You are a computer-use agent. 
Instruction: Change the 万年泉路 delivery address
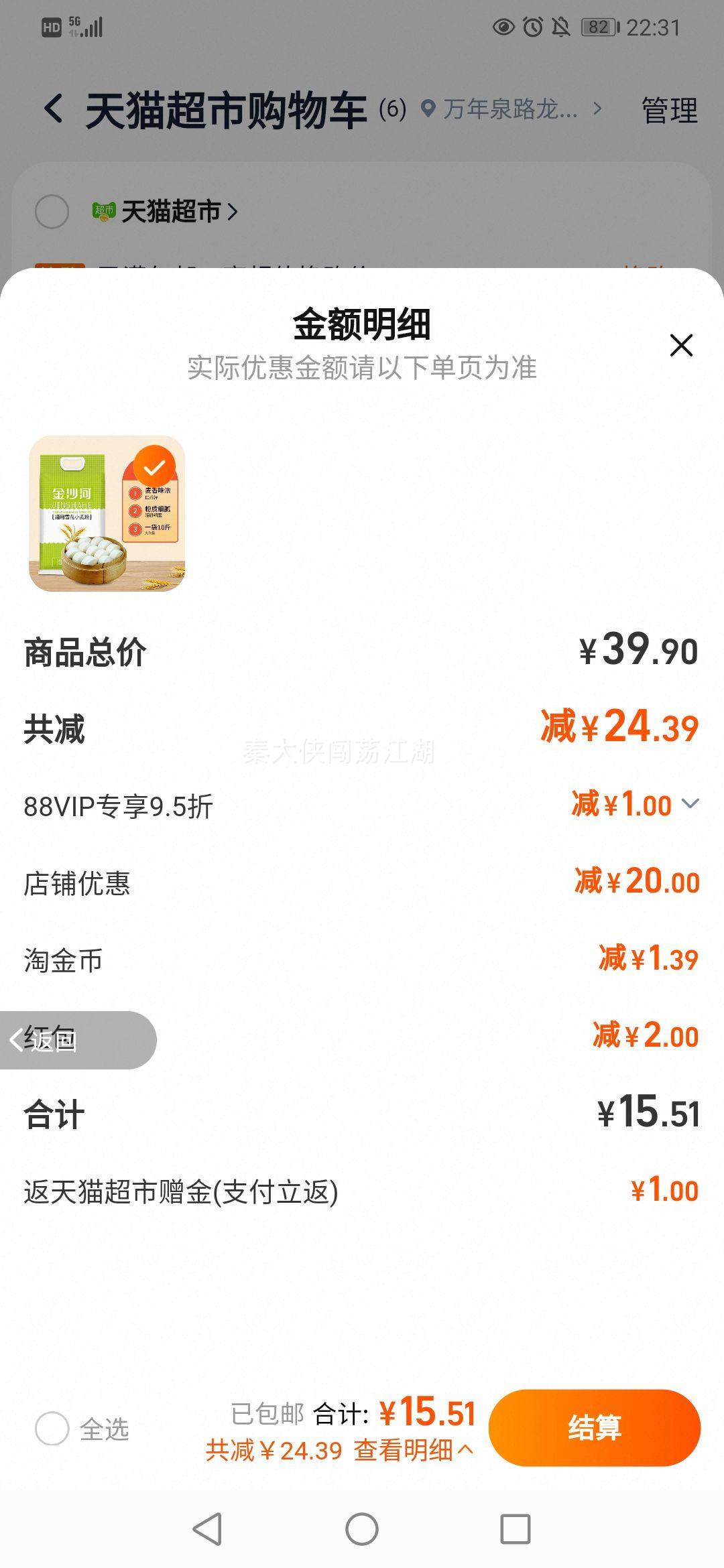pos(511,109)
